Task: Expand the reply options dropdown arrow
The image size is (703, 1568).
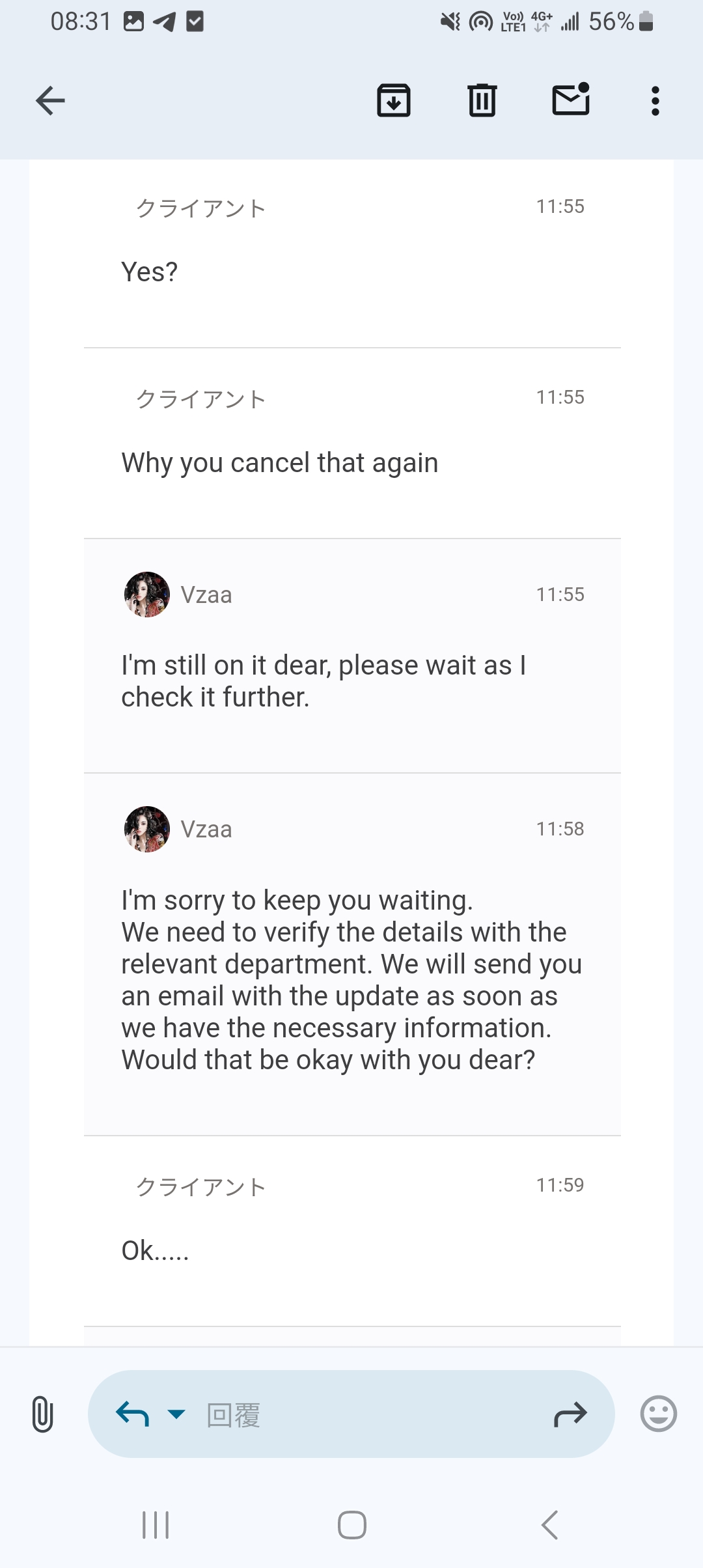Action: pos(176,1414)
